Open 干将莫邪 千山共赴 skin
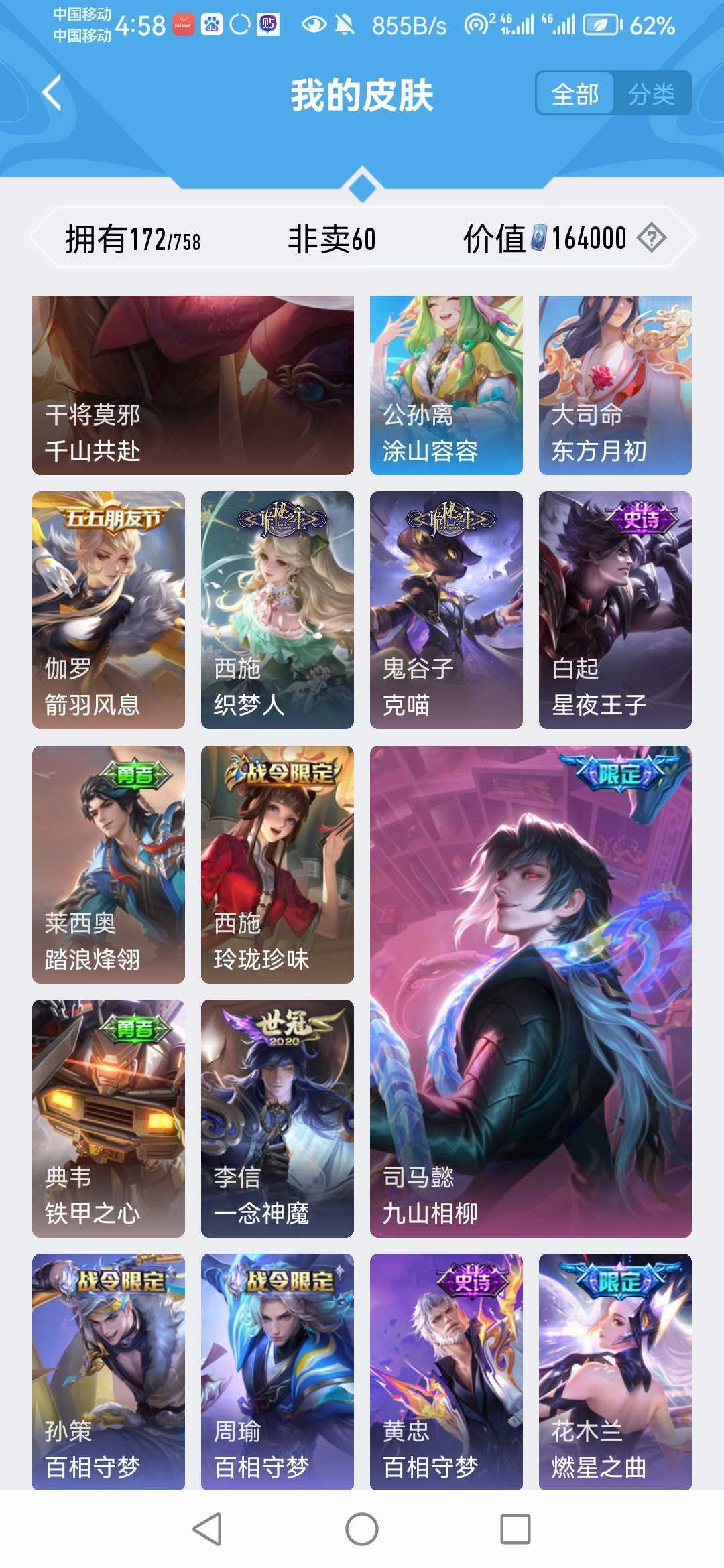This screenshot has width=724, height=1568. click(x=193, y=385)
